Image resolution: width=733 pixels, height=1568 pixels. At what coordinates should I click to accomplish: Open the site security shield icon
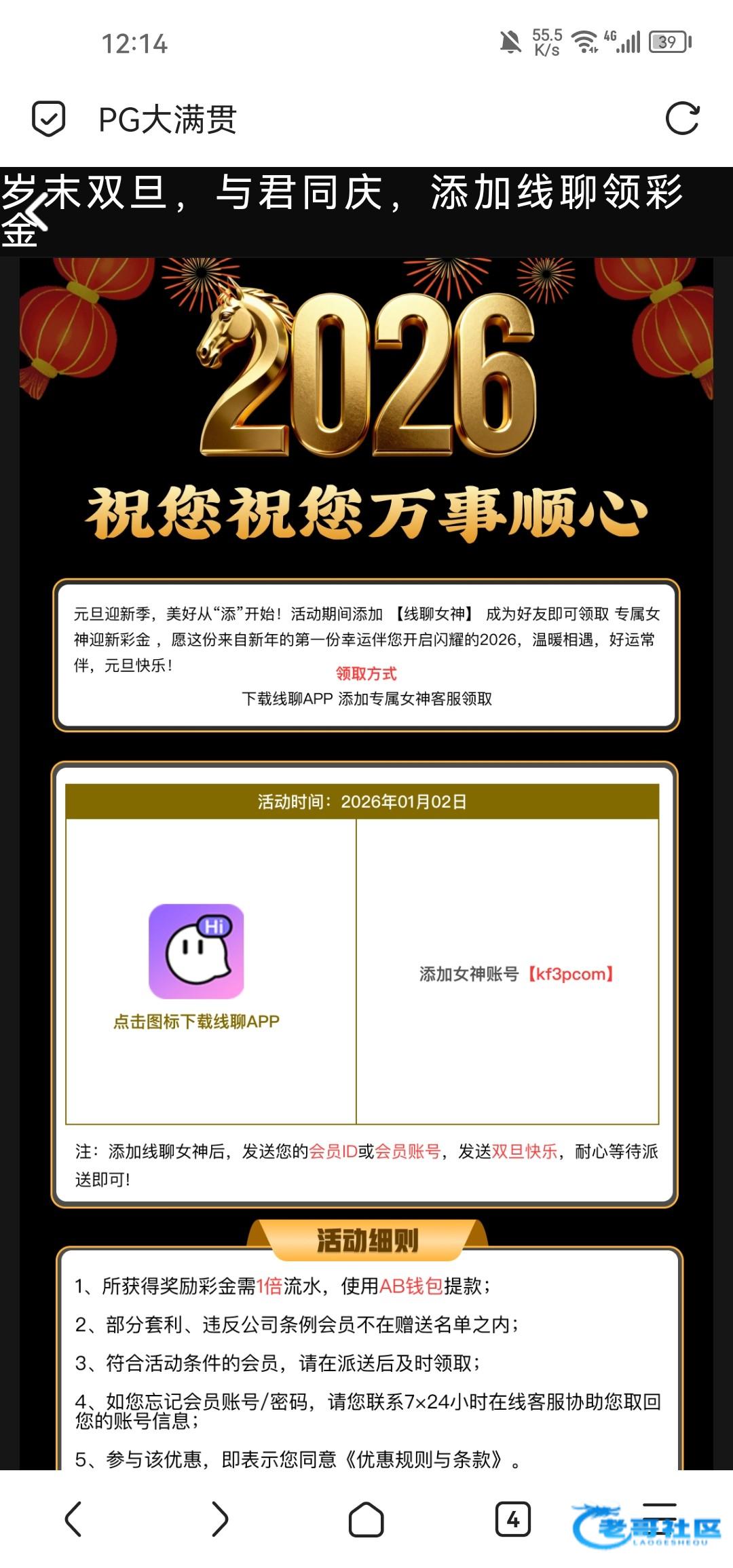(x=49, y=119)
